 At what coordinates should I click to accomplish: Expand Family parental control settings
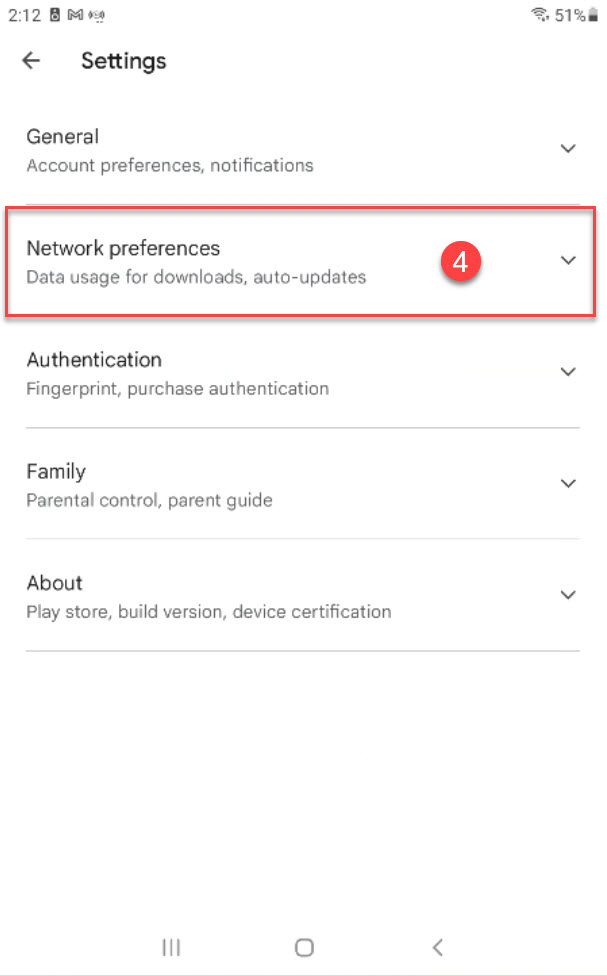point(303,484)
